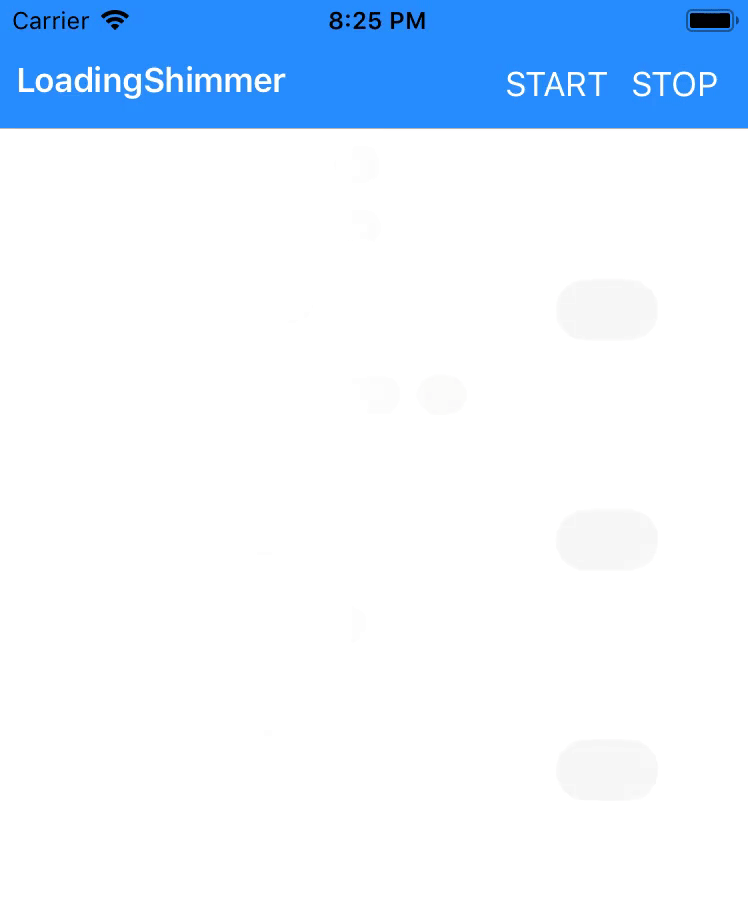Tap the START button
Image resolution: width=748 pixels, height=924 pixels.
coord(556,84)
